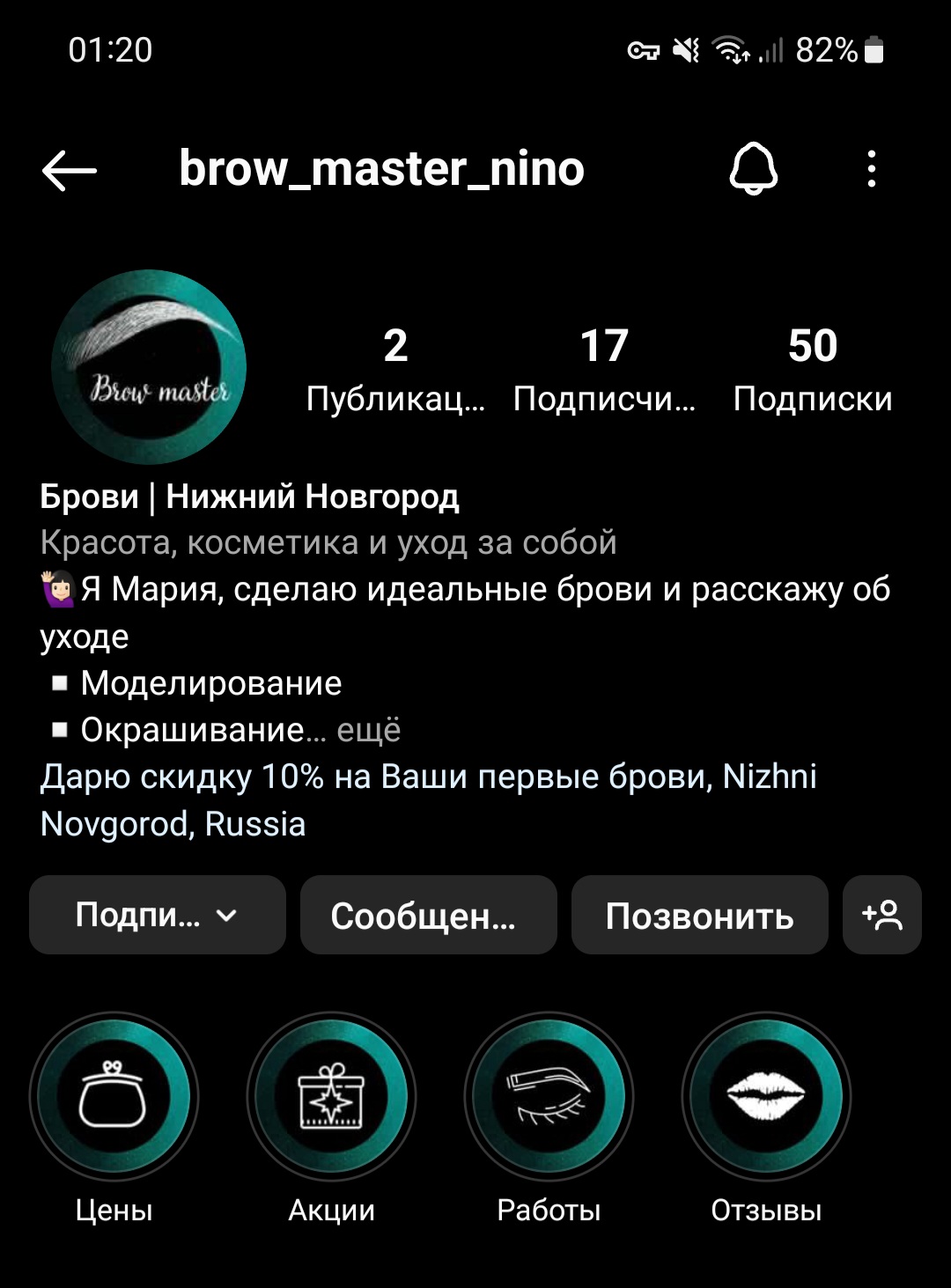Open the Nizhni Novgorod discount link
The height and width of the screenshot is (1288, 951).
[x=428, y=799]
